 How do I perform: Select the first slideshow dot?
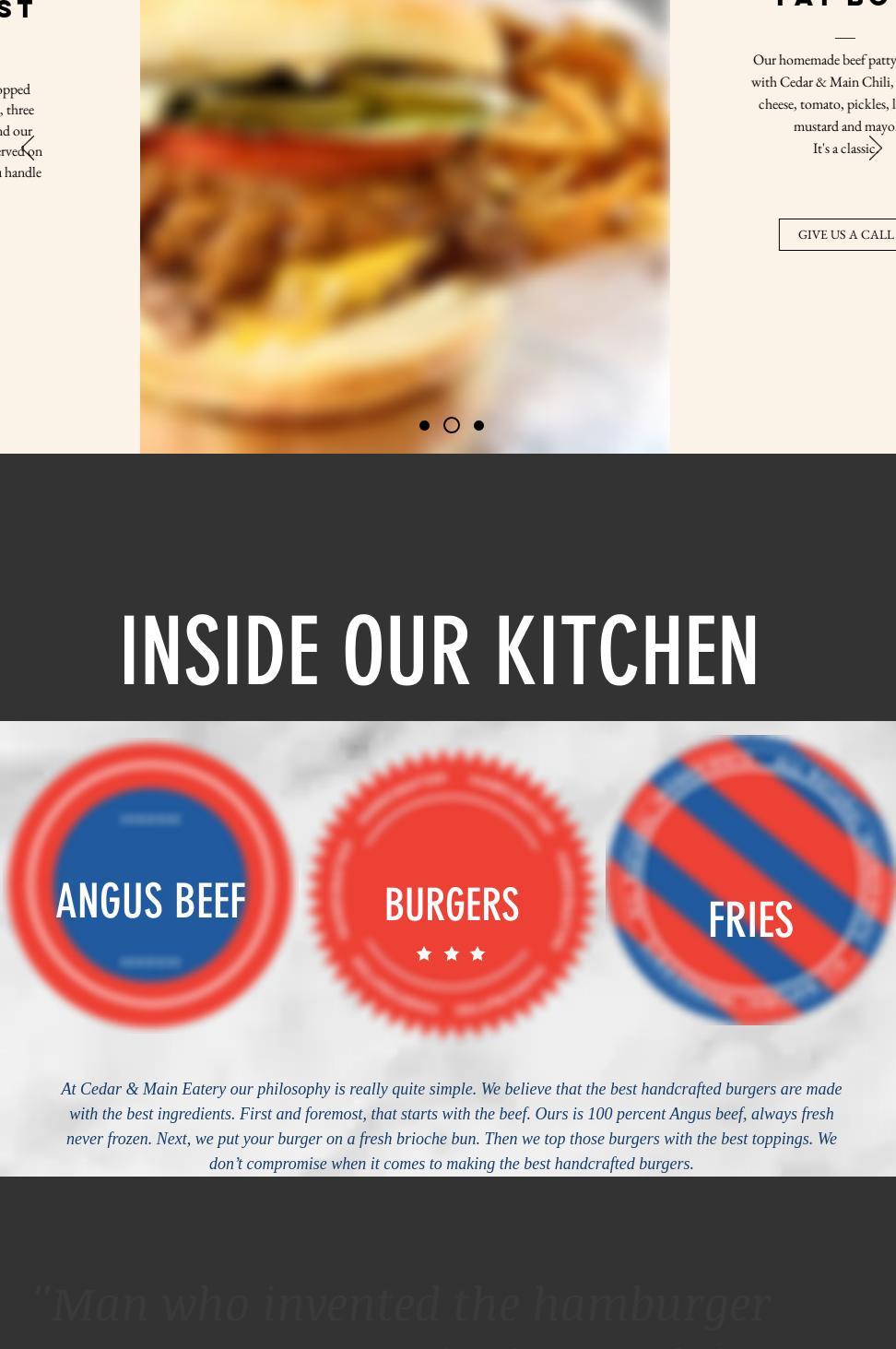424,425
